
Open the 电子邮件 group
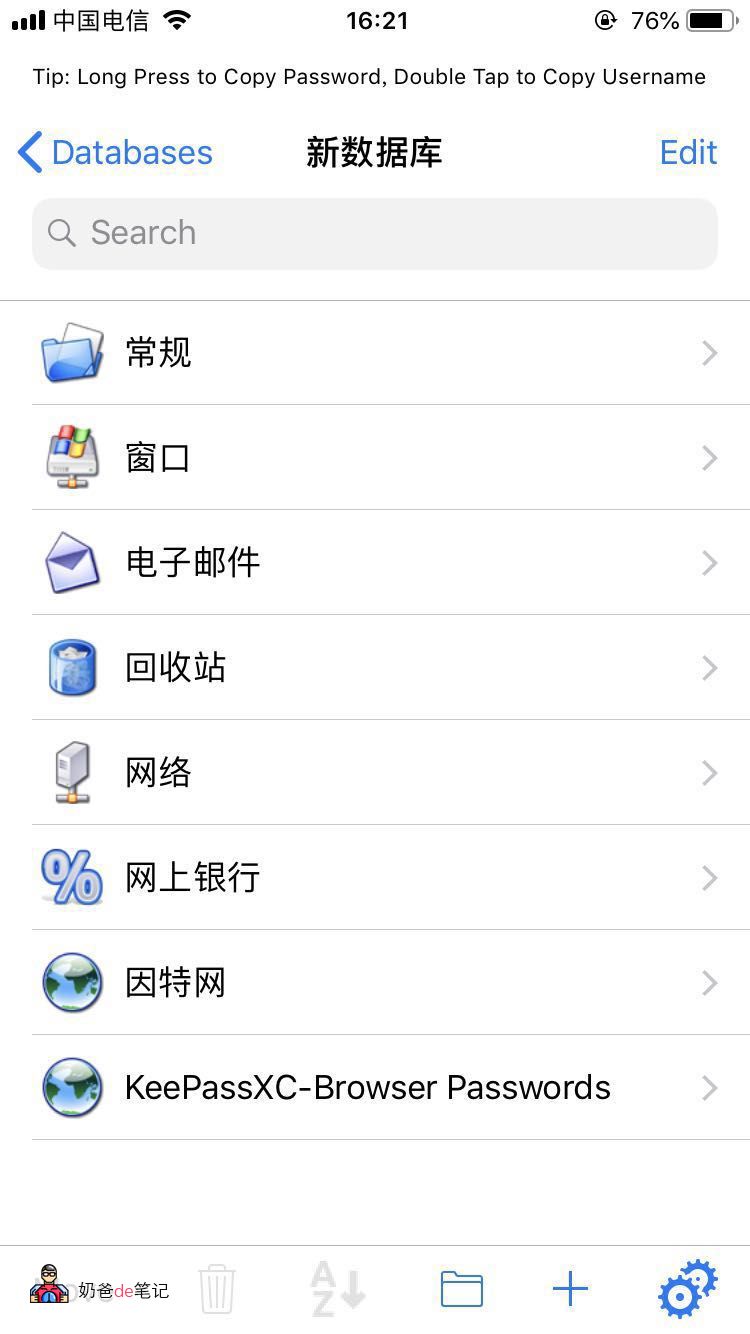(375, 563)
